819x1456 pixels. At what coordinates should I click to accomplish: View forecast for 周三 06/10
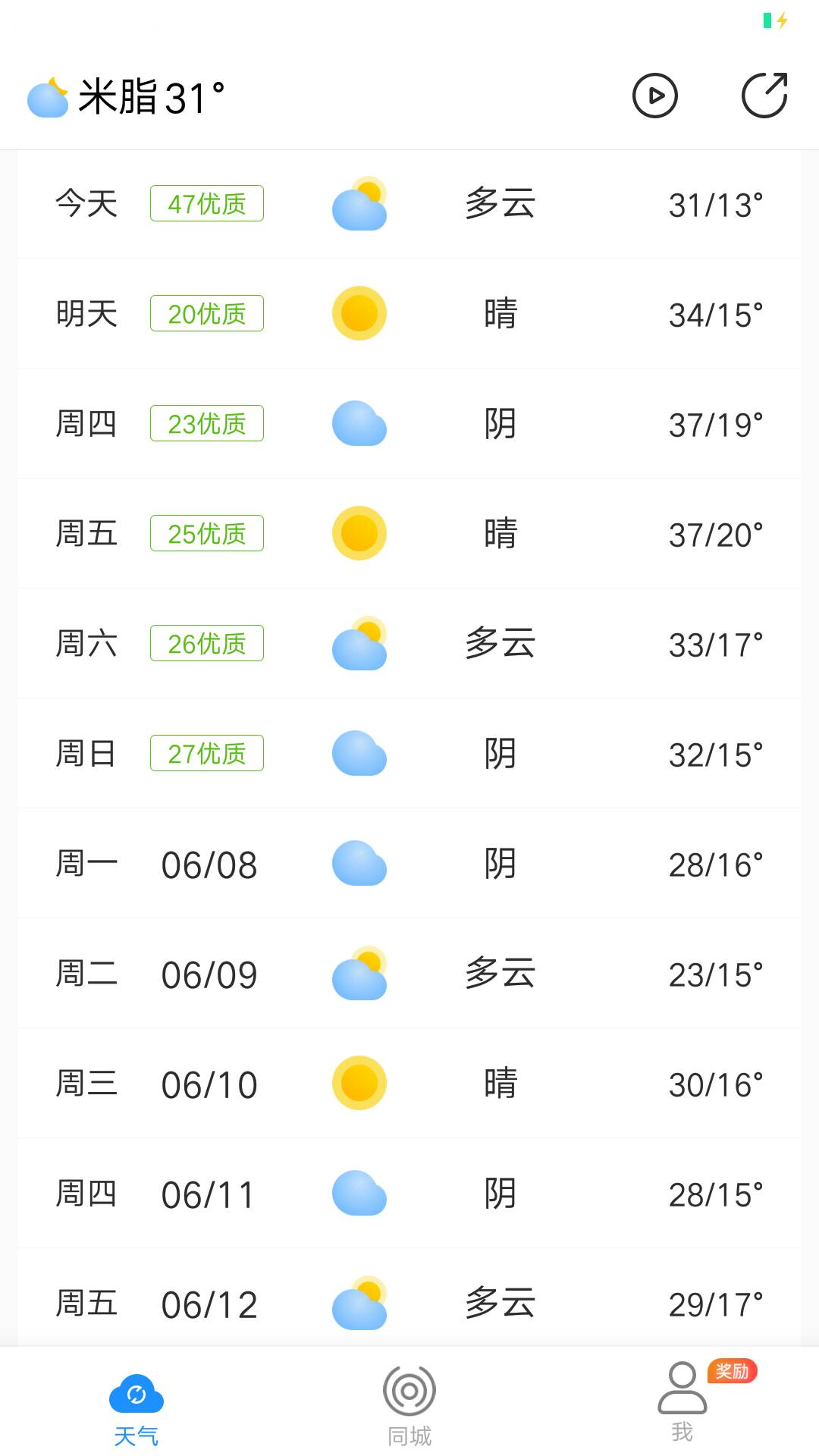coord(409,1084)
